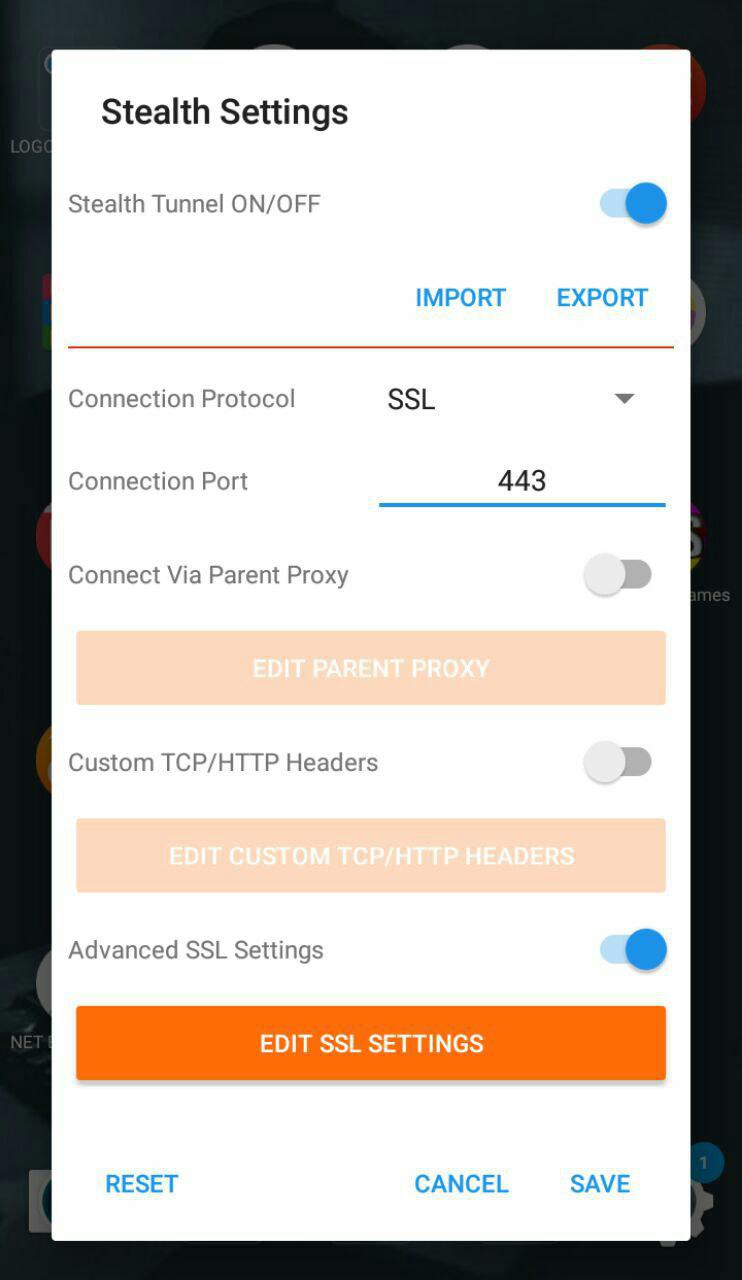Turn off the Stealth Tunnel switch
The image size is (742, 1280).
point(633,204)
